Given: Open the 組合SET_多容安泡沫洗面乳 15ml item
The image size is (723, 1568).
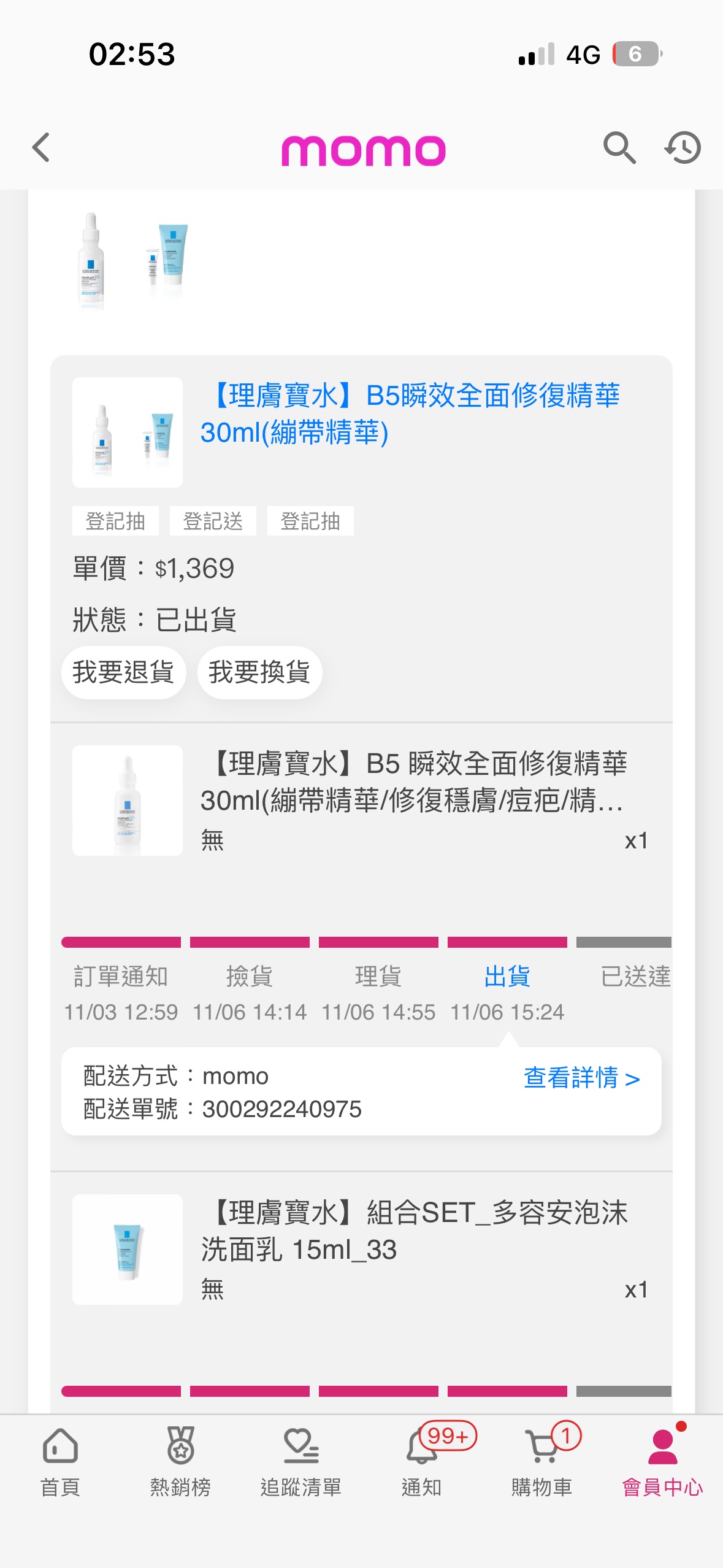Looking at the screenshot, I should click(361, 1249).
